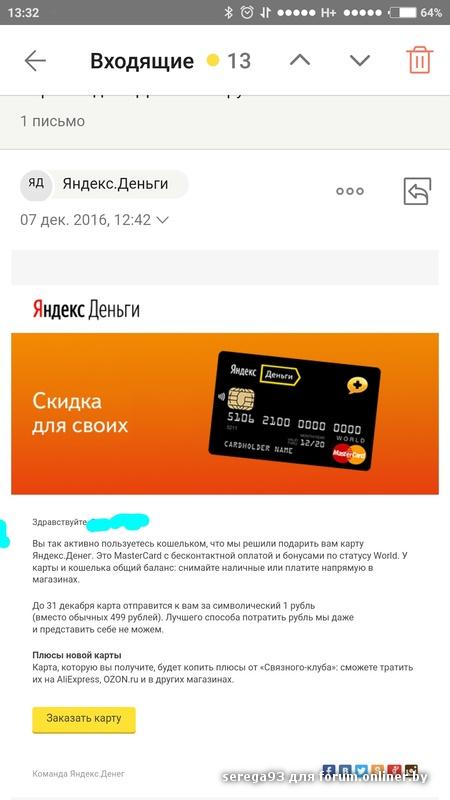The height and width of the screenshot is (800, 450).
Task: Delete this email using trash icon
Action: tap(420, 60)
